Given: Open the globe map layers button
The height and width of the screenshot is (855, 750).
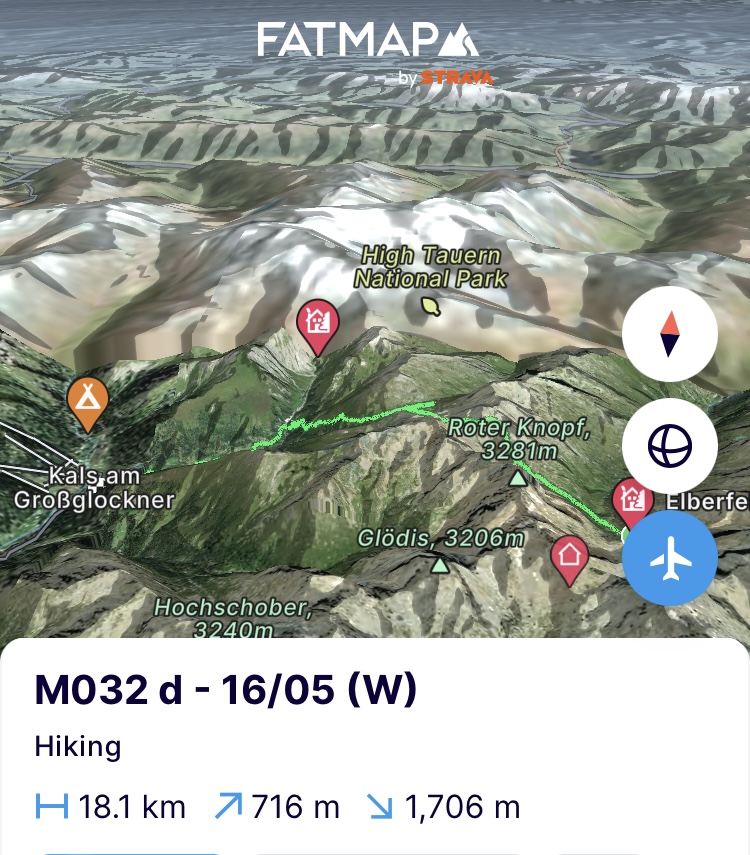Looking at the screenshot, I should pos(669,446).
